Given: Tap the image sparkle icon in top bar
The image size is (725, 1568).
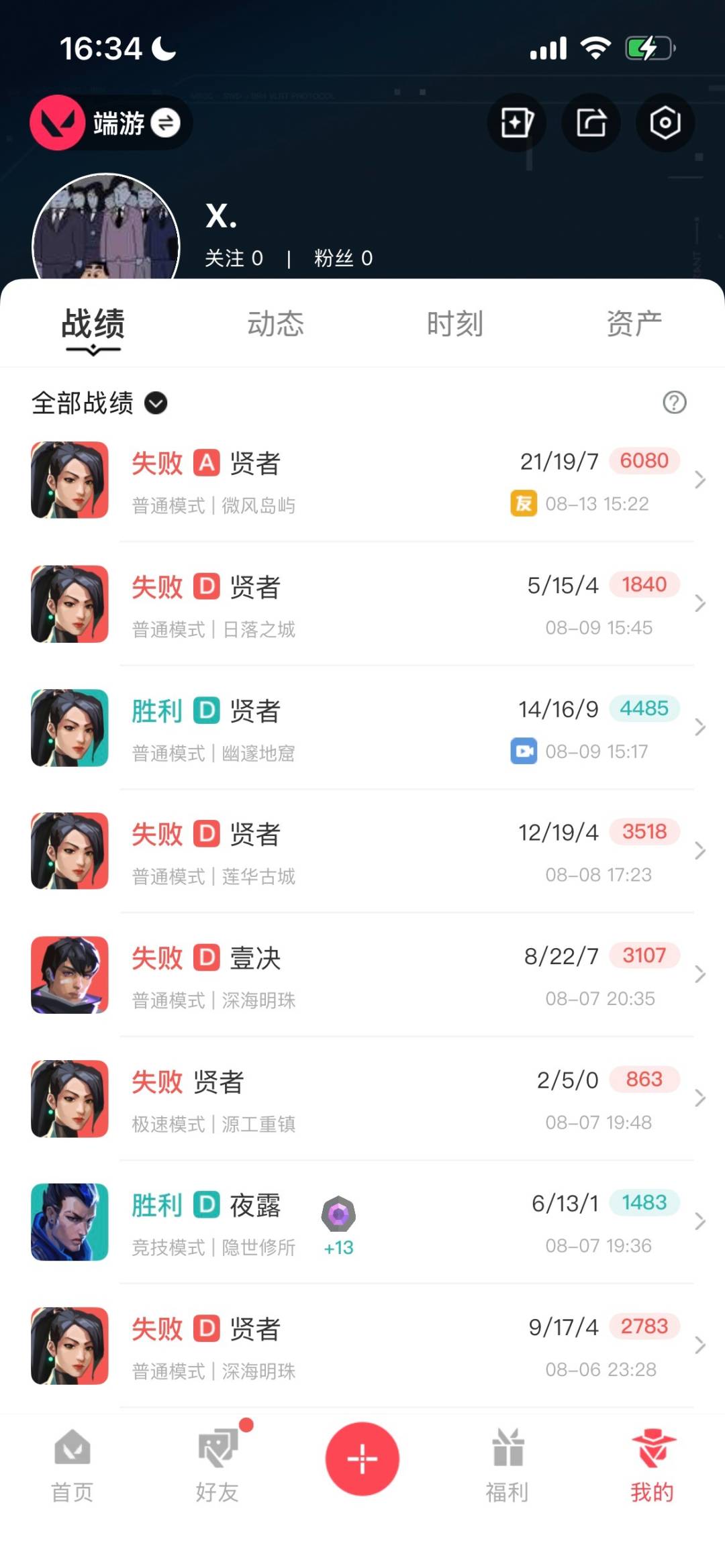Looking at the screenshot, I should [517, 123].
